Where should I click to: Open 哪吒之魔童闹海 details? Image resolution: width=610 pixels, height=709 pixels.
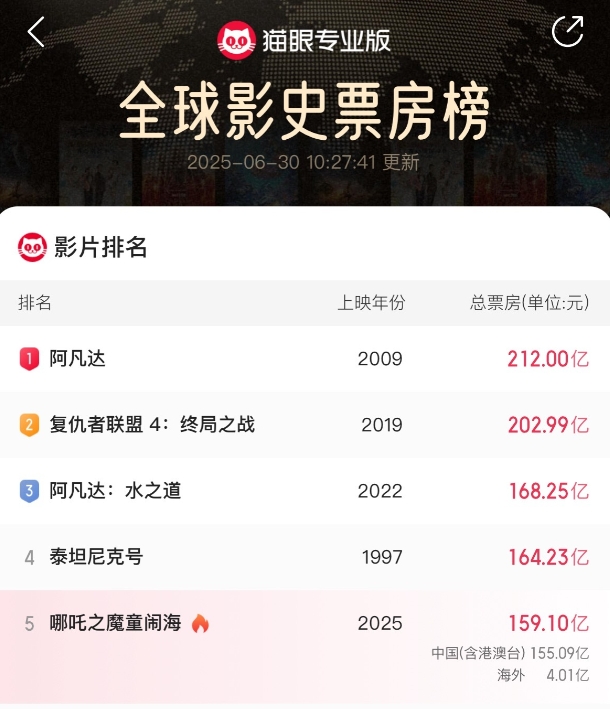116,624
